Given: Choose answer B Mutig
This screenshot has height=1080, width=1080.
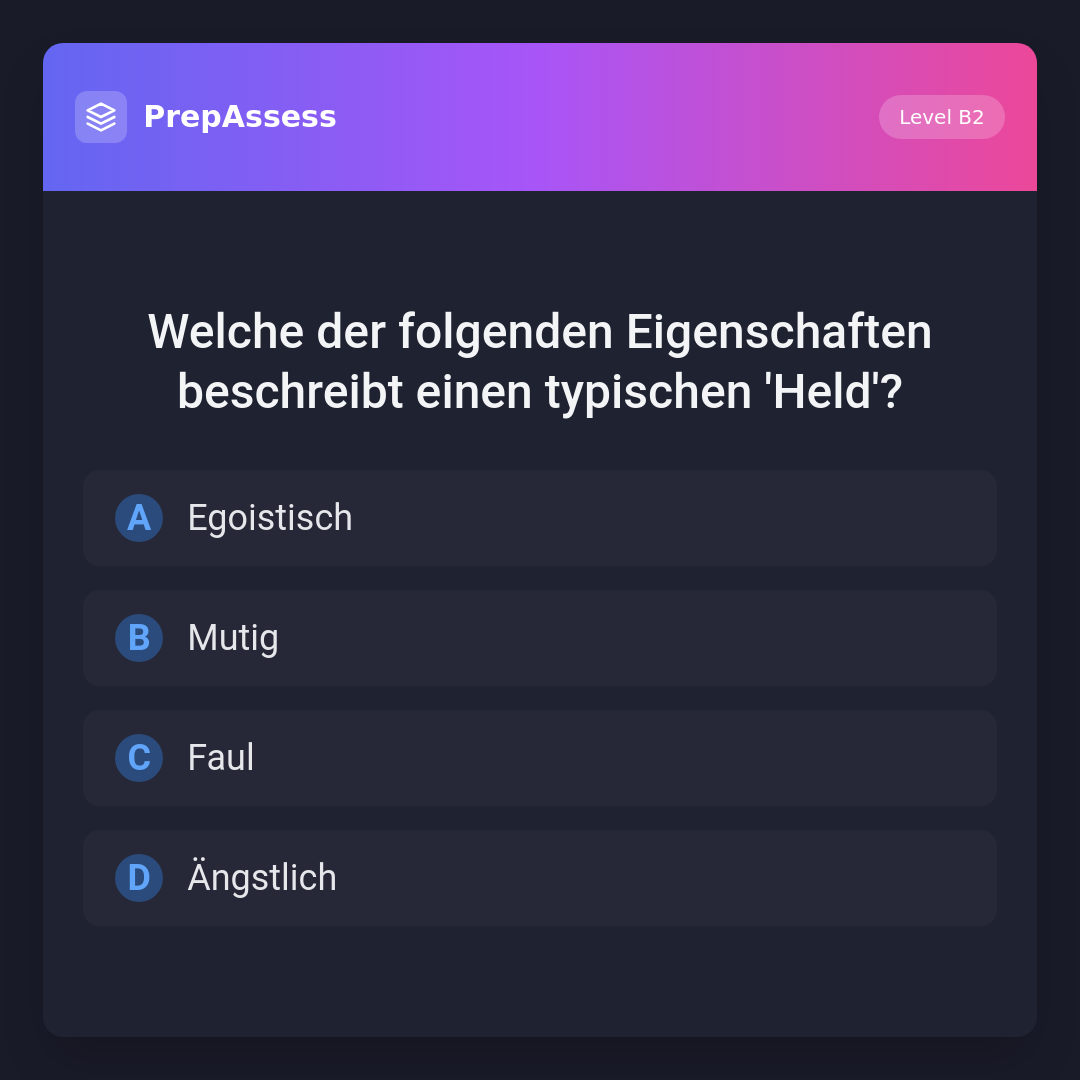Looking at the screenshot, I should 540,638.
